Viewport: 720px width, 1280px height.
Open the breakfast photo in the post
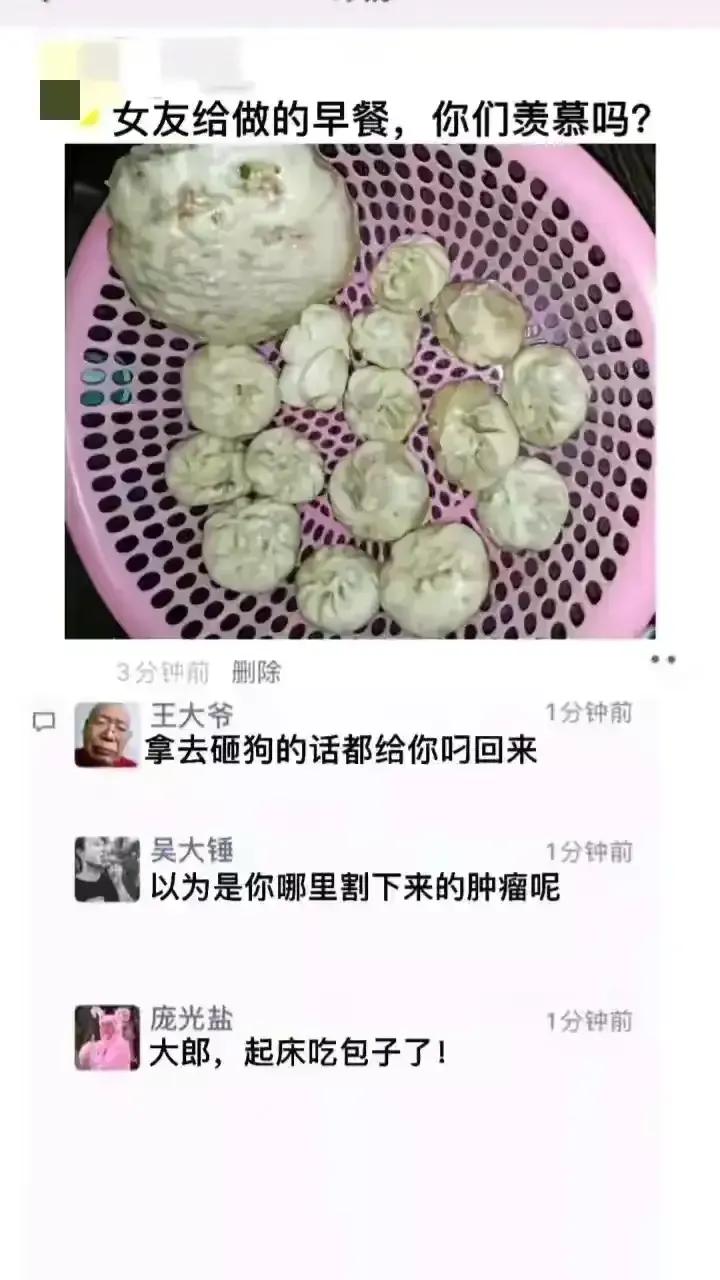point(360,390)
